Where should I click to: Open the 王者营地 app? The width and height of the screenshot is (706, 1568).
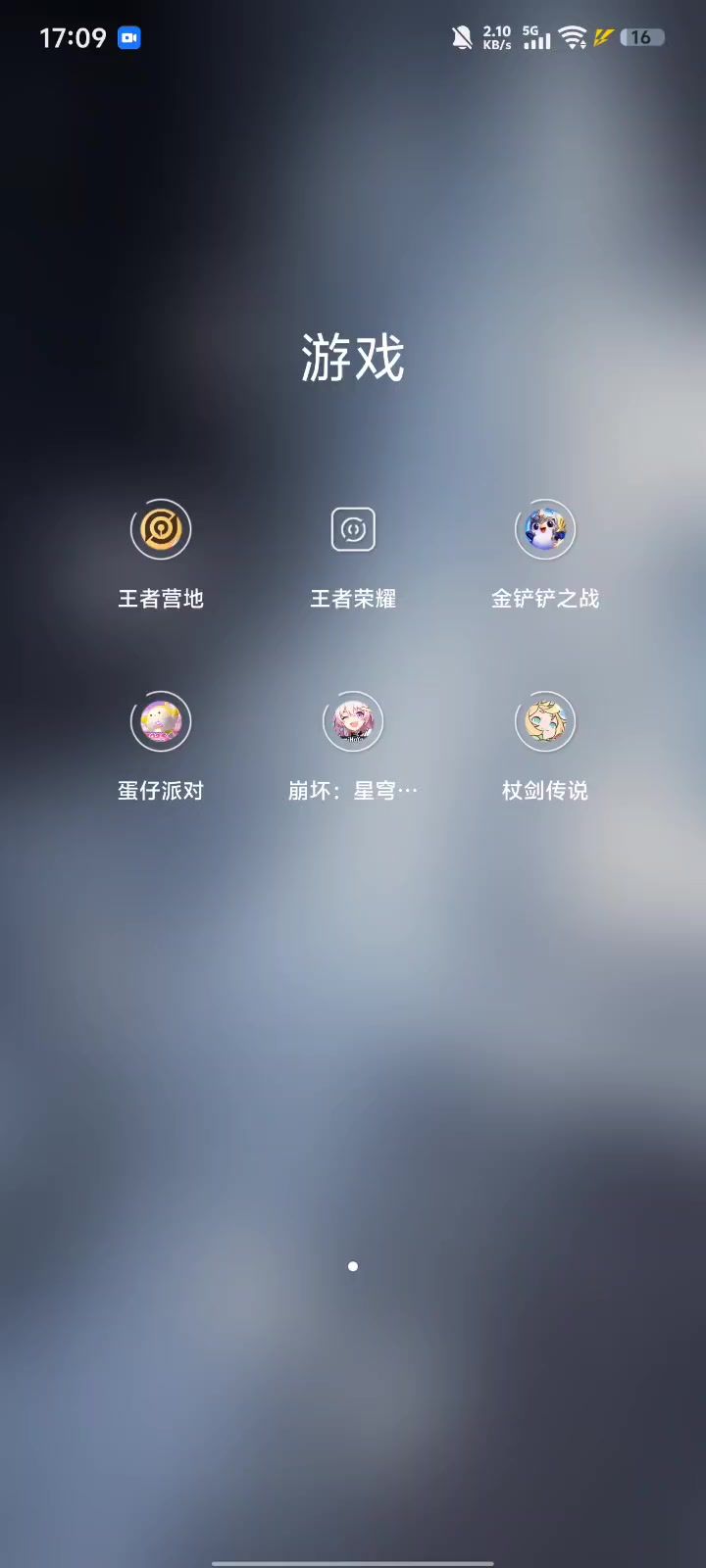tap(161, 529)
